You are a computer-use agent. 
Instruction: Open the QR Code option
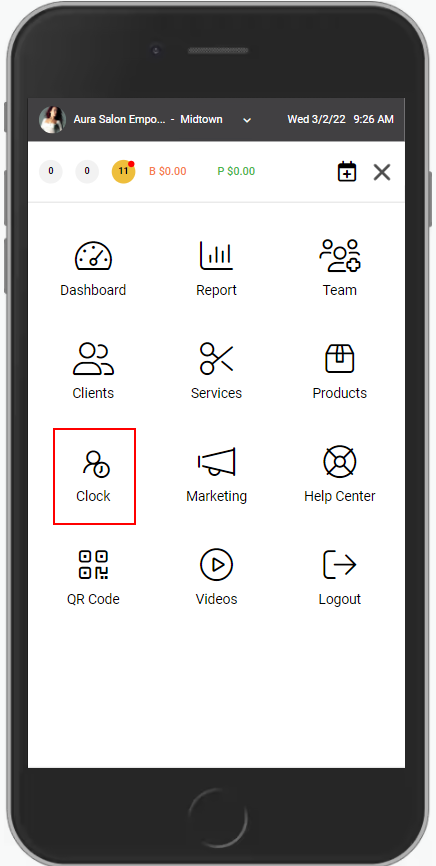pyautogui.click(x=93, y=578)
